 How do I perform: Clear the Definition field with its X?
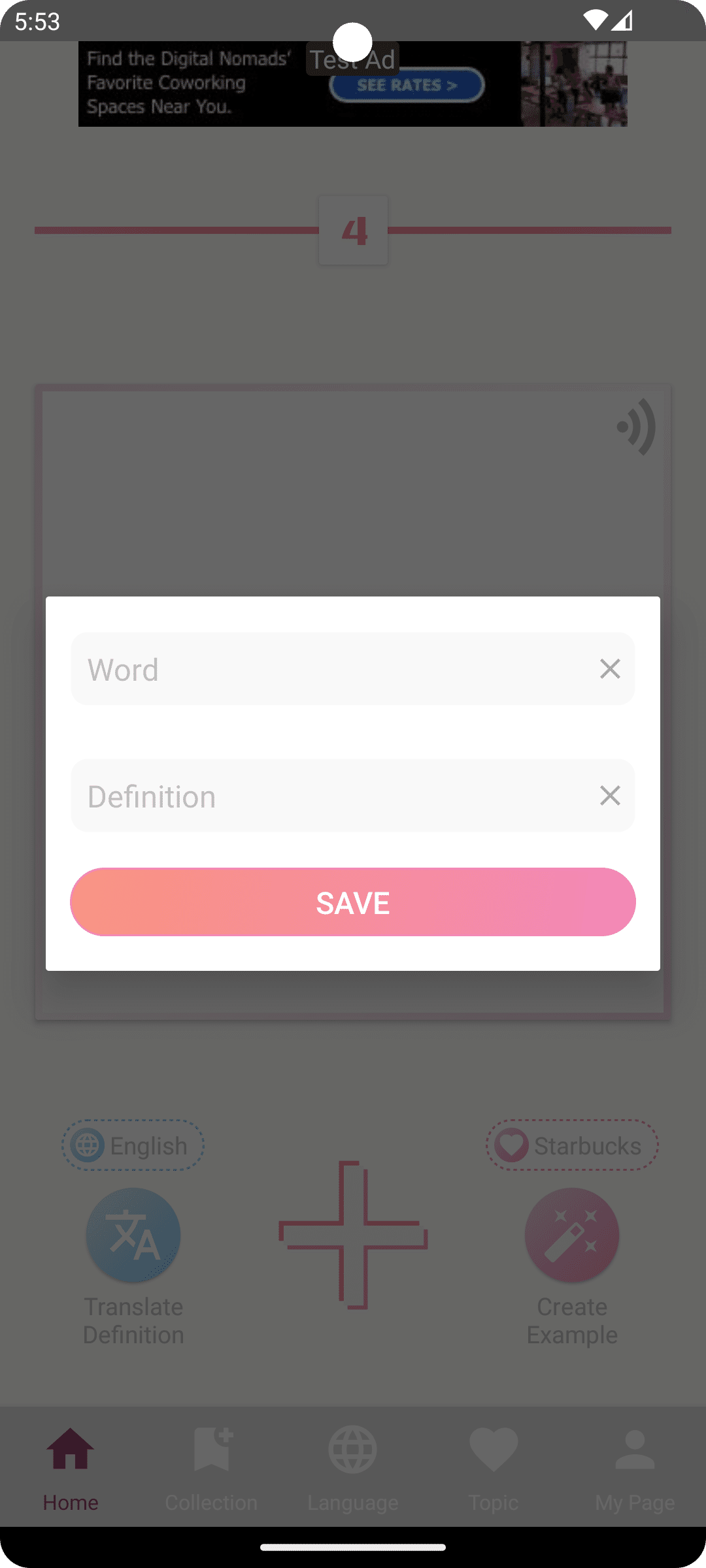click(610, 796)
